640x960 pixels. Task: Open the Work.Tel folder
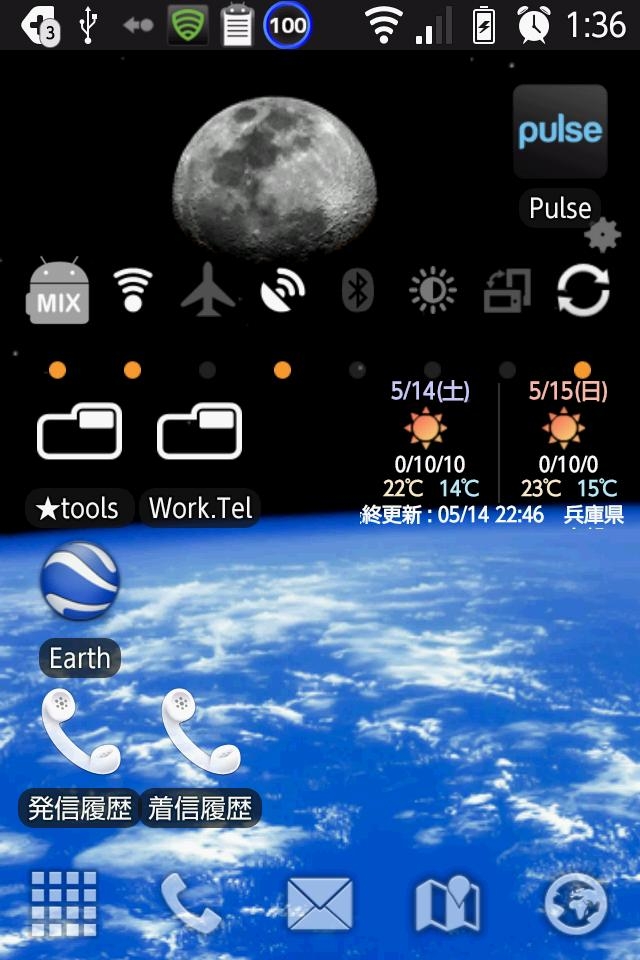(200, 431)
